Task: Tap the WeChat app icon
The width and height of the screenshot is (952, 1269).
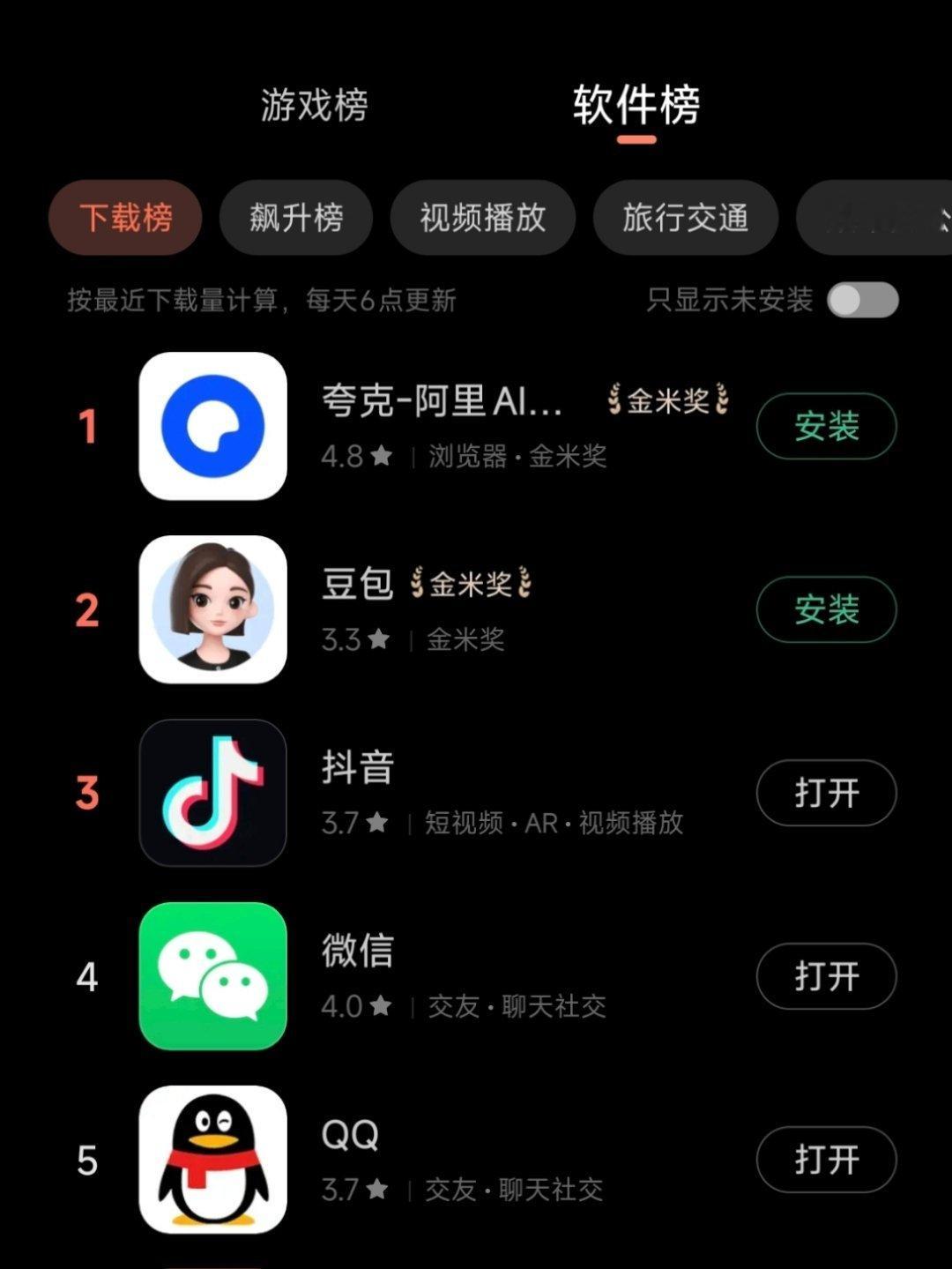Action: tap(212, 976)
